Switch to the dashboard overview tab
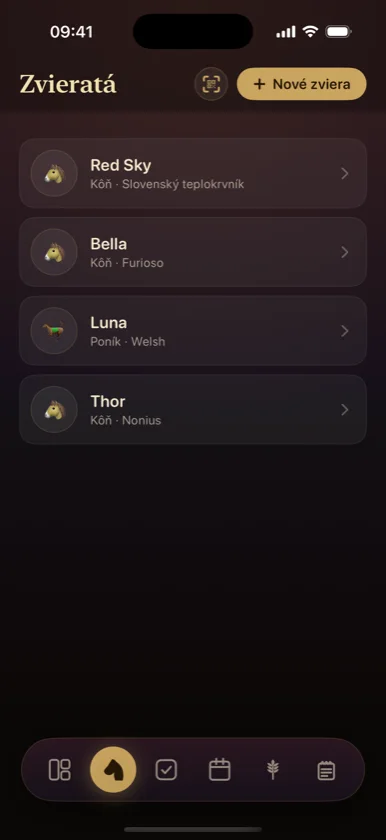This screenshot has width=386, height=840. click(59, 770)
